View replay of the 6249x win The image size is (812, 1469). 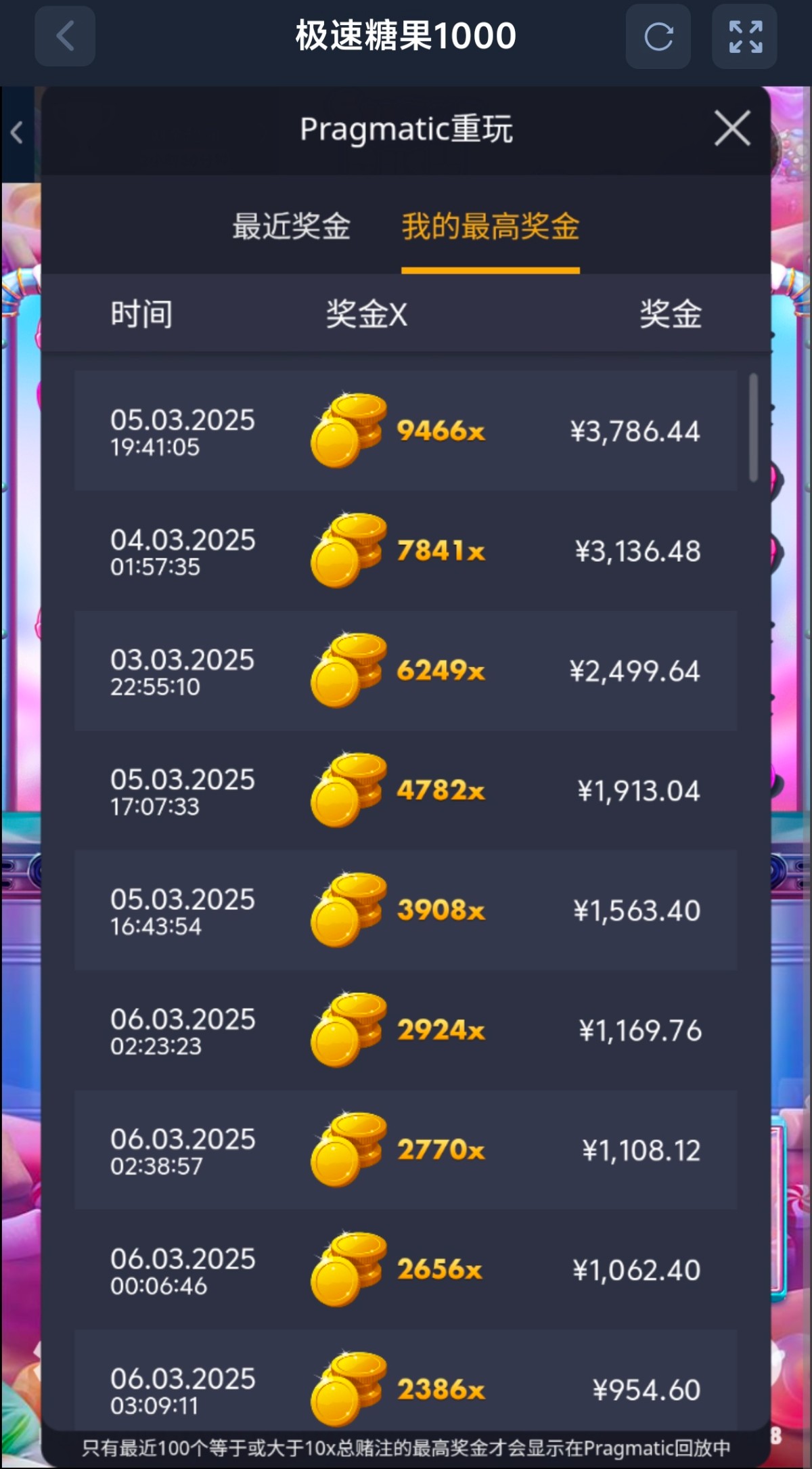405,670
